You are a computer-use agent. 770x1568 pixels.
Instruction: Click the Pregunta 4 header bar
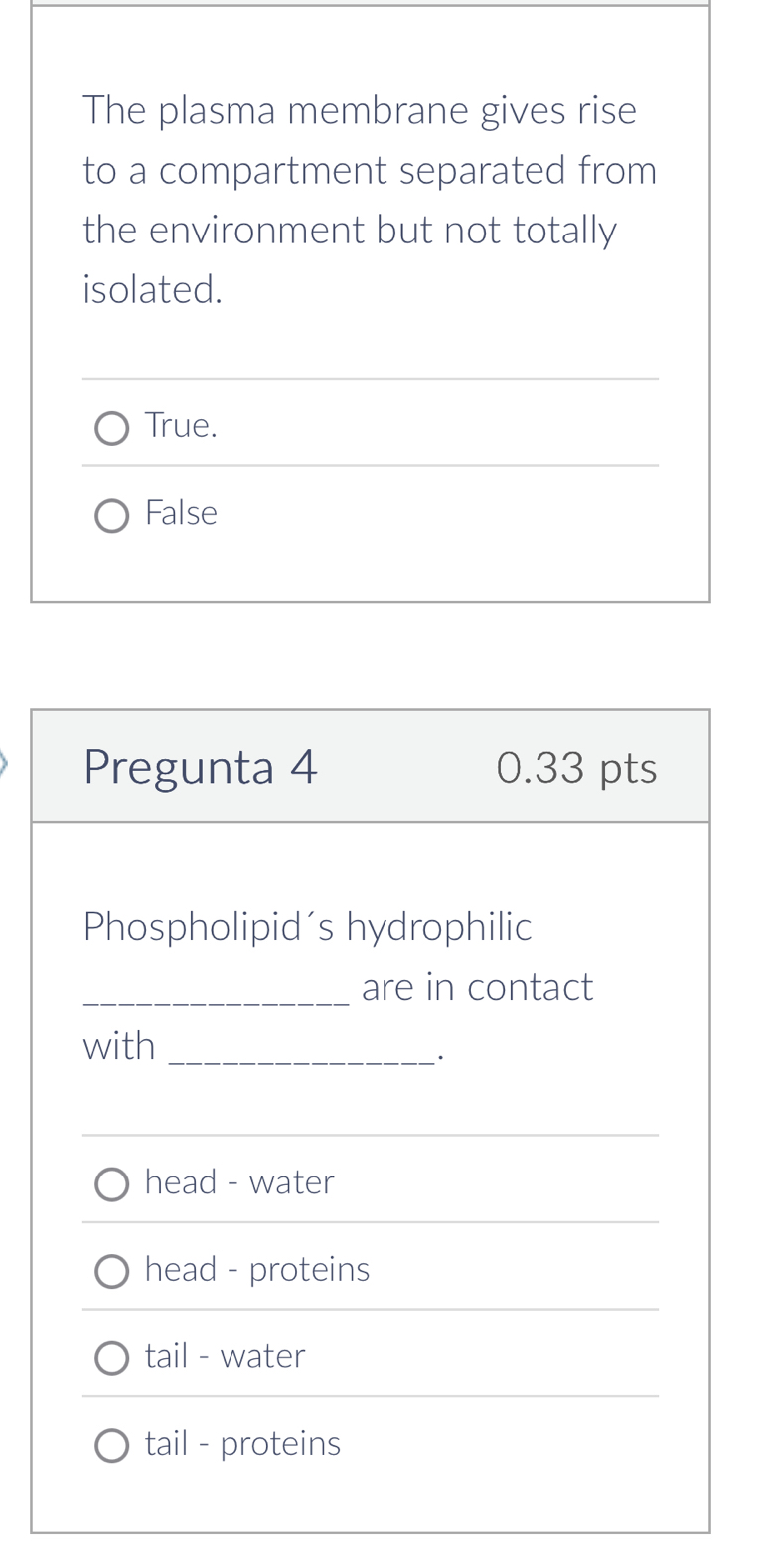coord(370,765)
